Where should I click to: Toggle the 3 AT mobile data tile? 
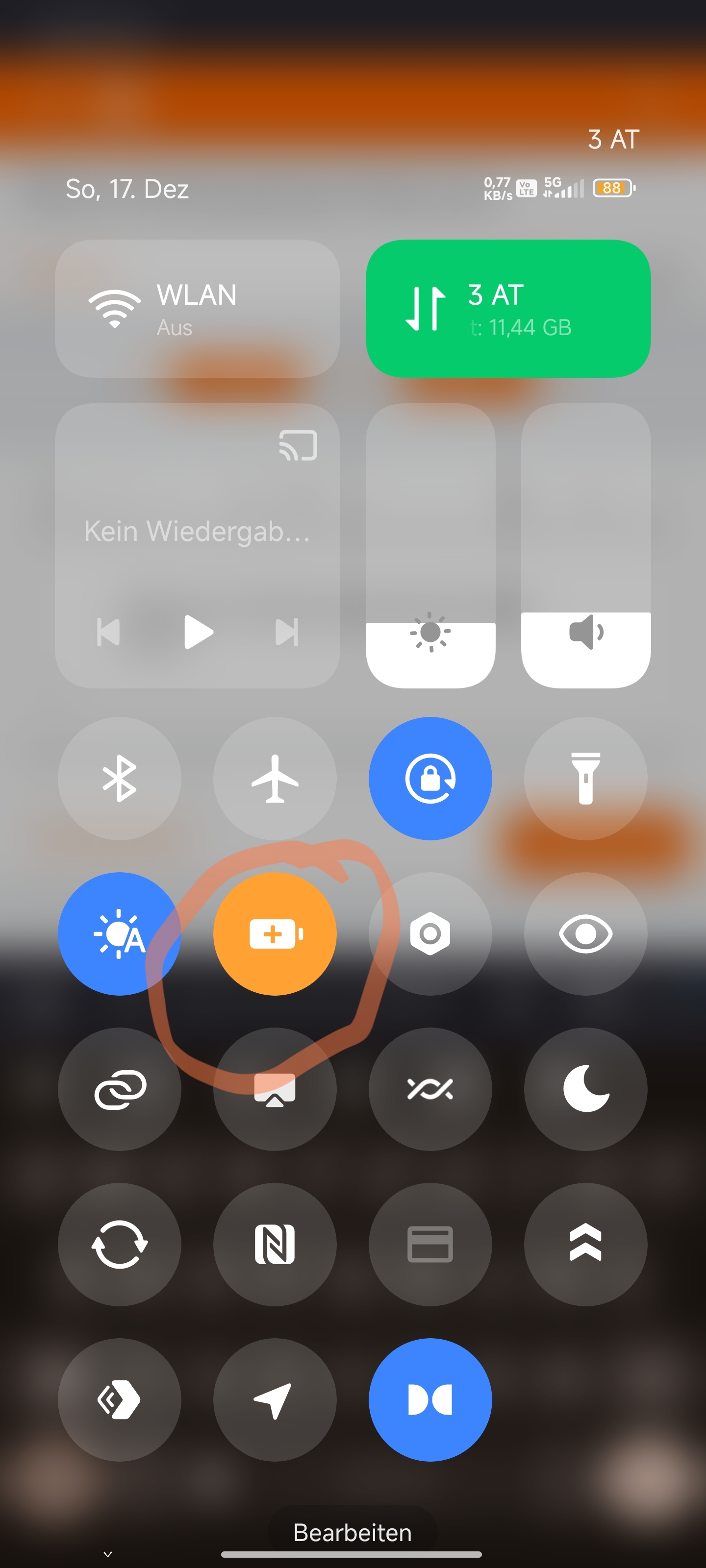[508, 309]
